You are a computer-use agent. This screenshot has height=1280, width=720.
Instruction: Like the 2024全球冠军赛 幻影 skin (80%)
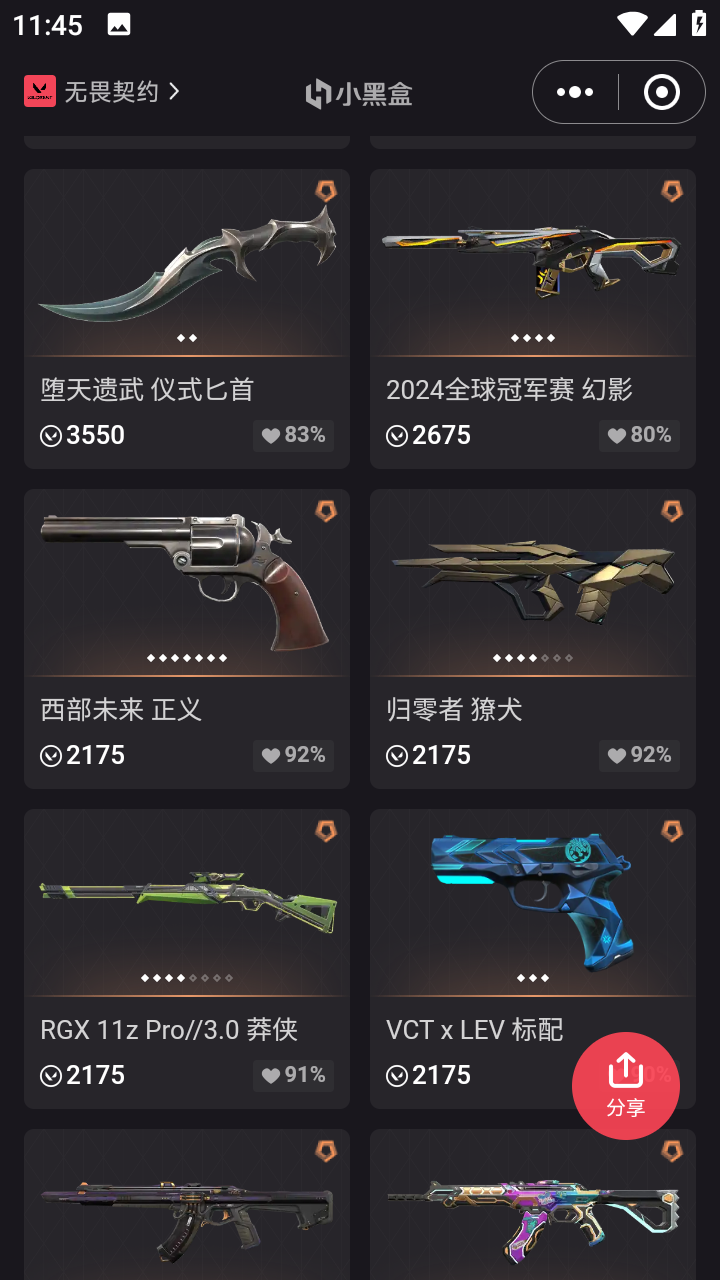(x=639, y=435)
